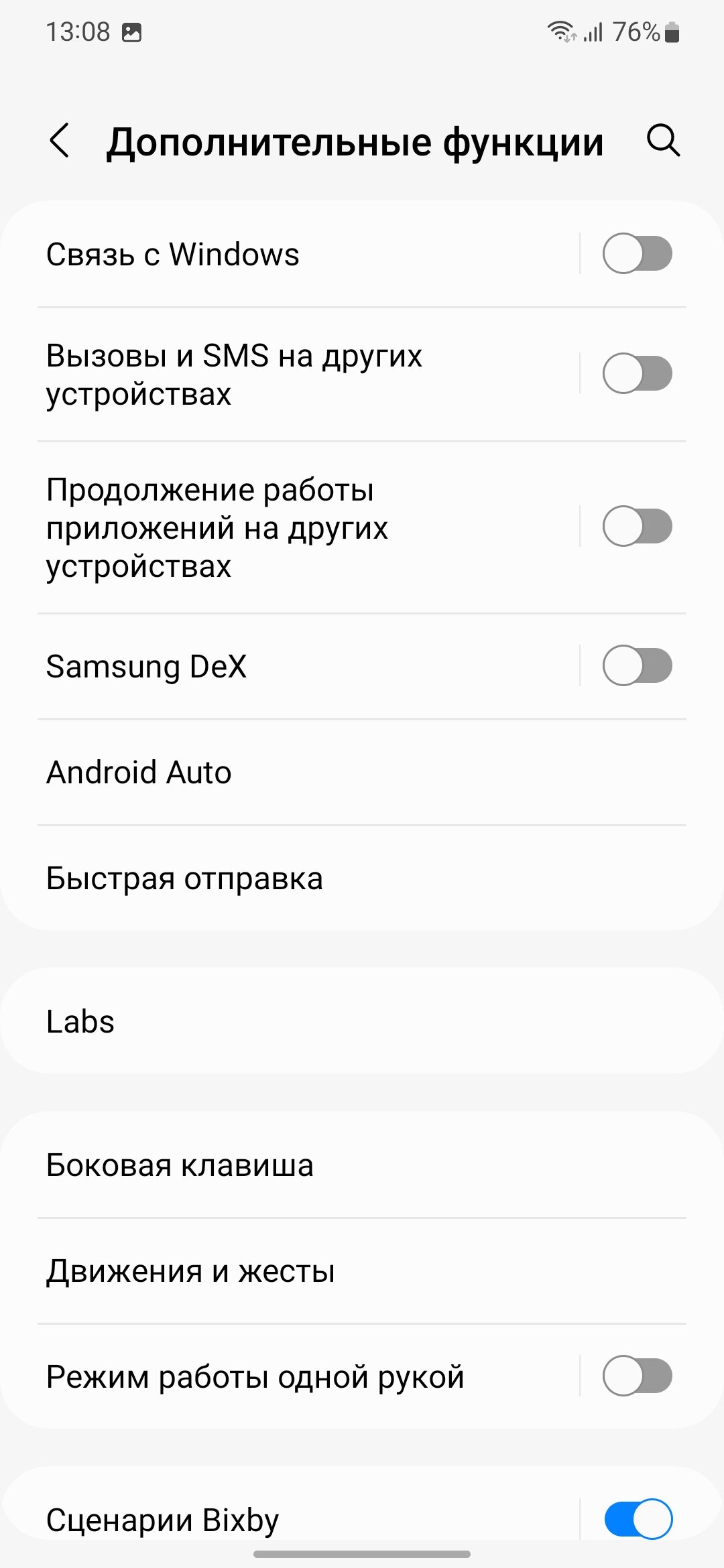Open Движения и жесты

(x=190, y=1271)
